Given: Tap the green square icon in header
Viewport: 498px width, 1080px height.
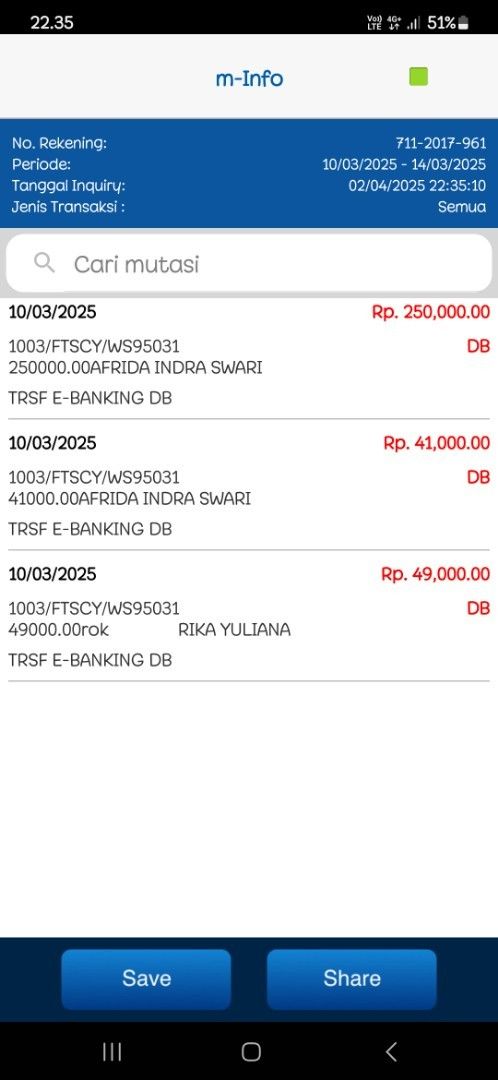Looking at the screenshot, I should 418,76.
